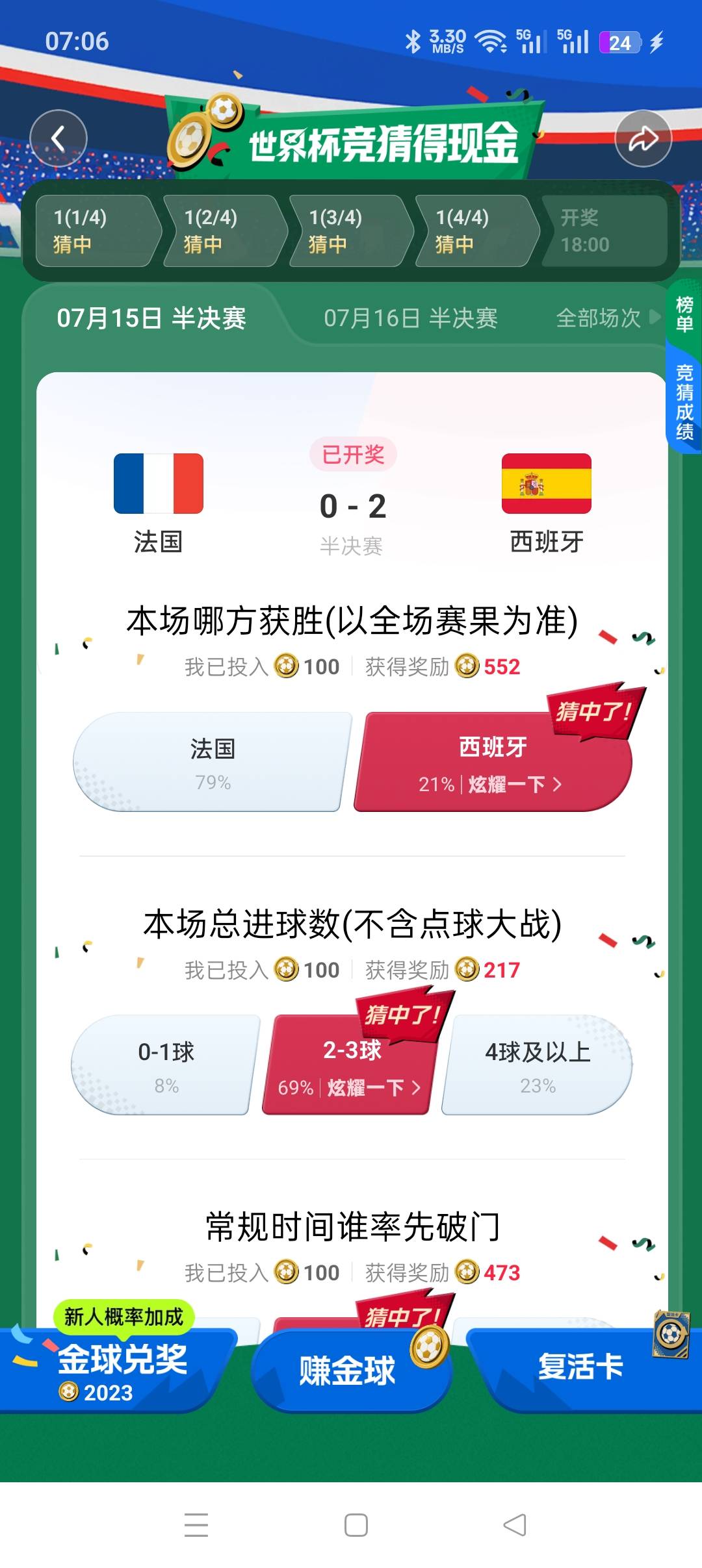Open 竞猜成绩 side tab

pyautogui.click(x=684, y=403)
